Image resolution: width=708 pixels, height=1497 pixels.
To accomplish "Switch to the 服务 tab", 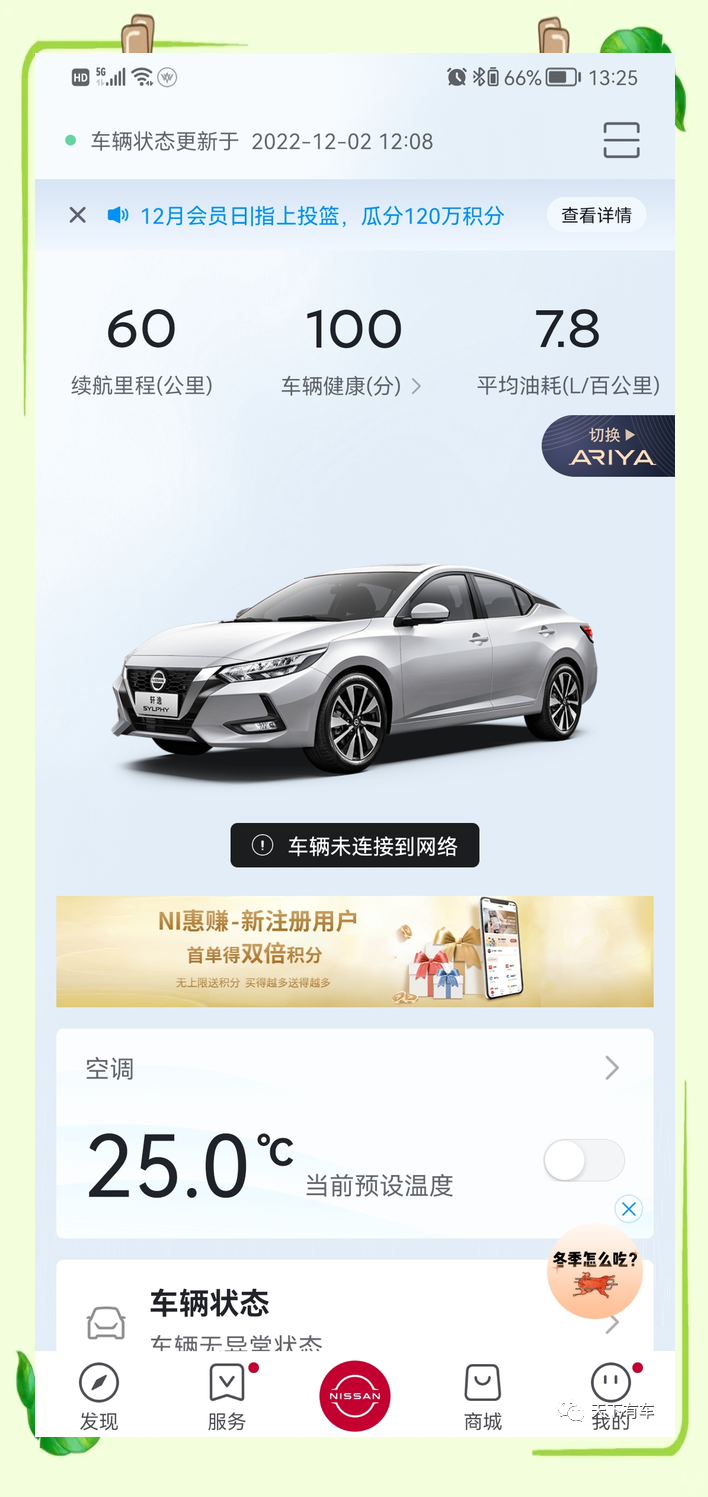I will pyautogui.click(x=227, y=1396).
